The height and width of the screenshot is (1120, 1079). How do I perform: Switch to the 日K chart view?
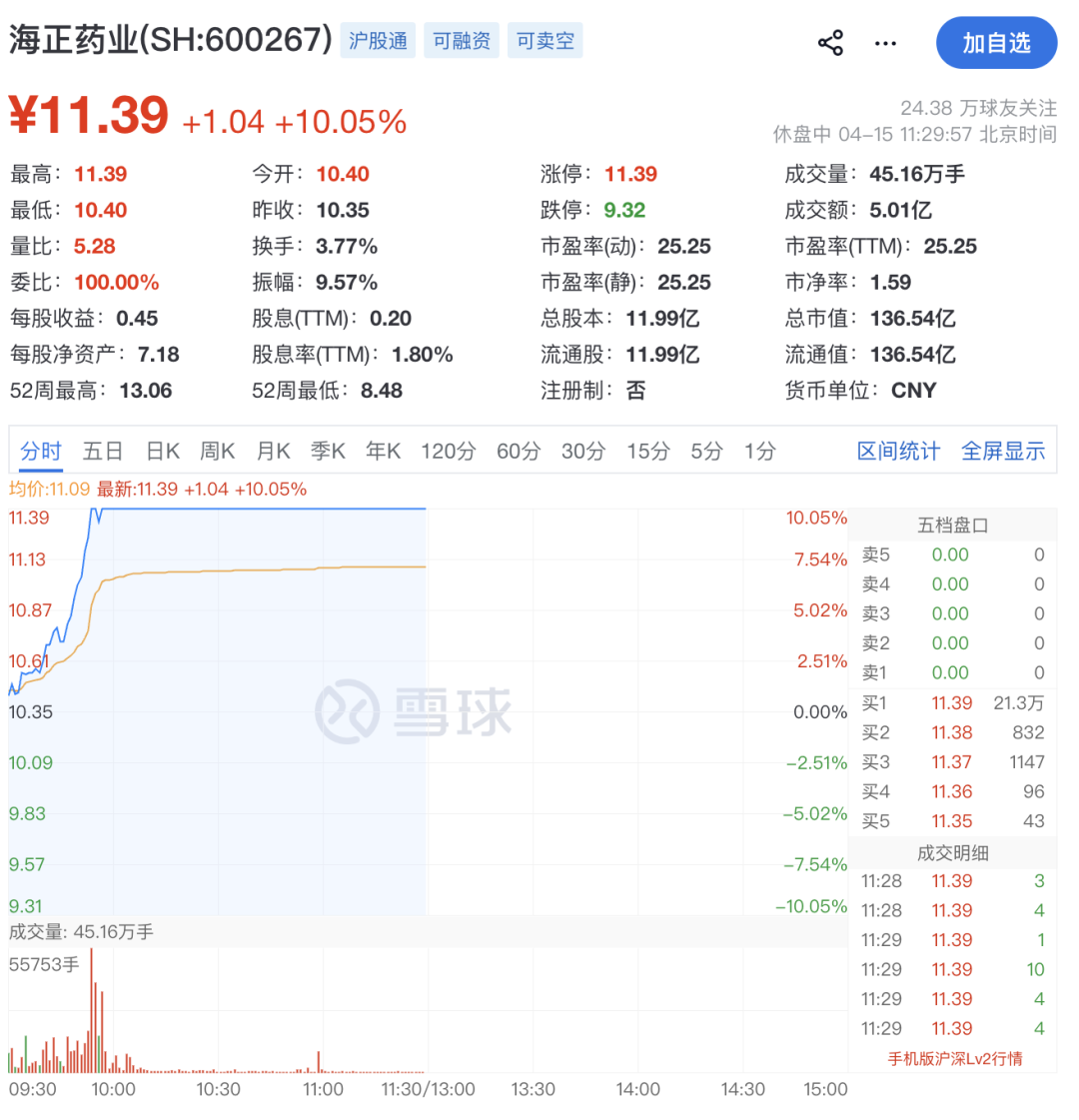click(163, 451)
